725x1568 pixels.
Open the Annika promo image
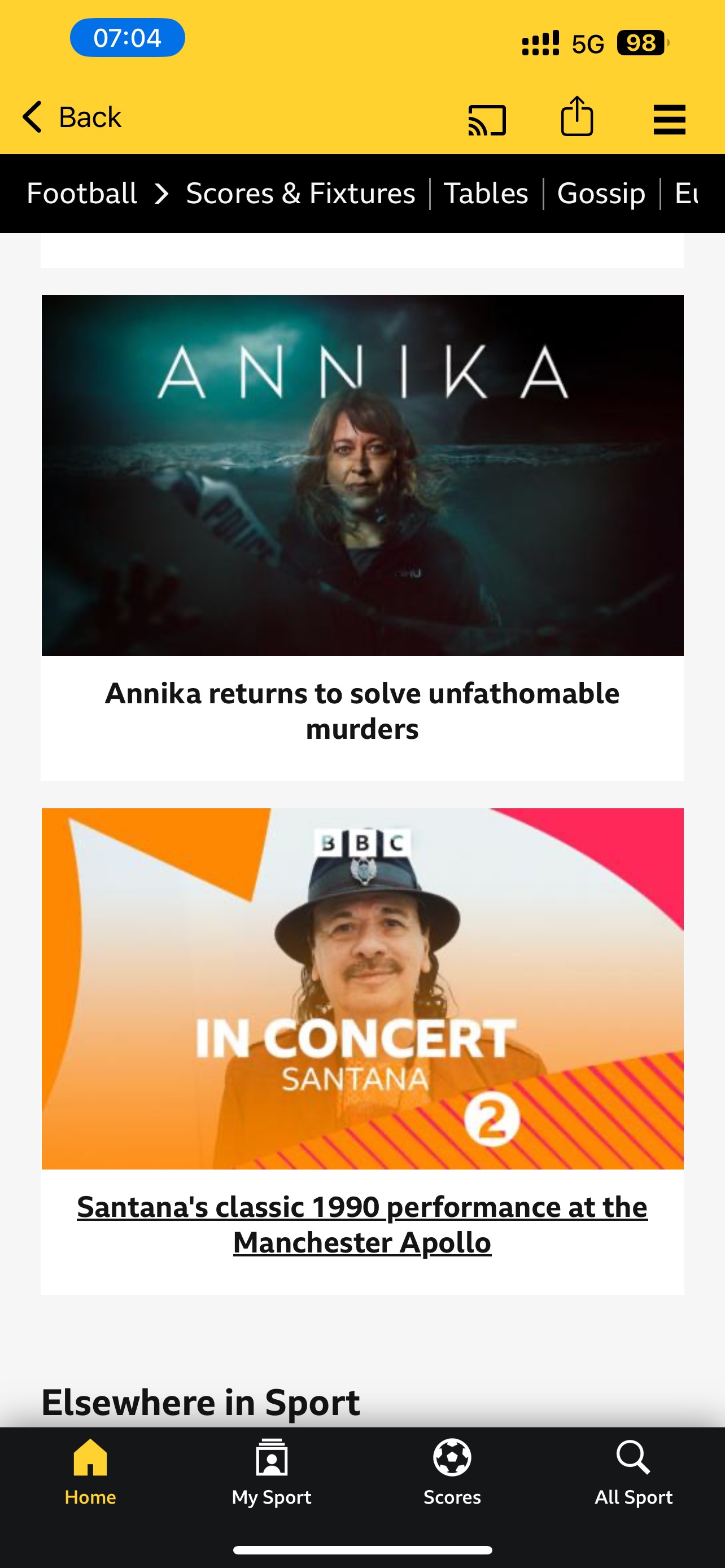coord(362,475)
